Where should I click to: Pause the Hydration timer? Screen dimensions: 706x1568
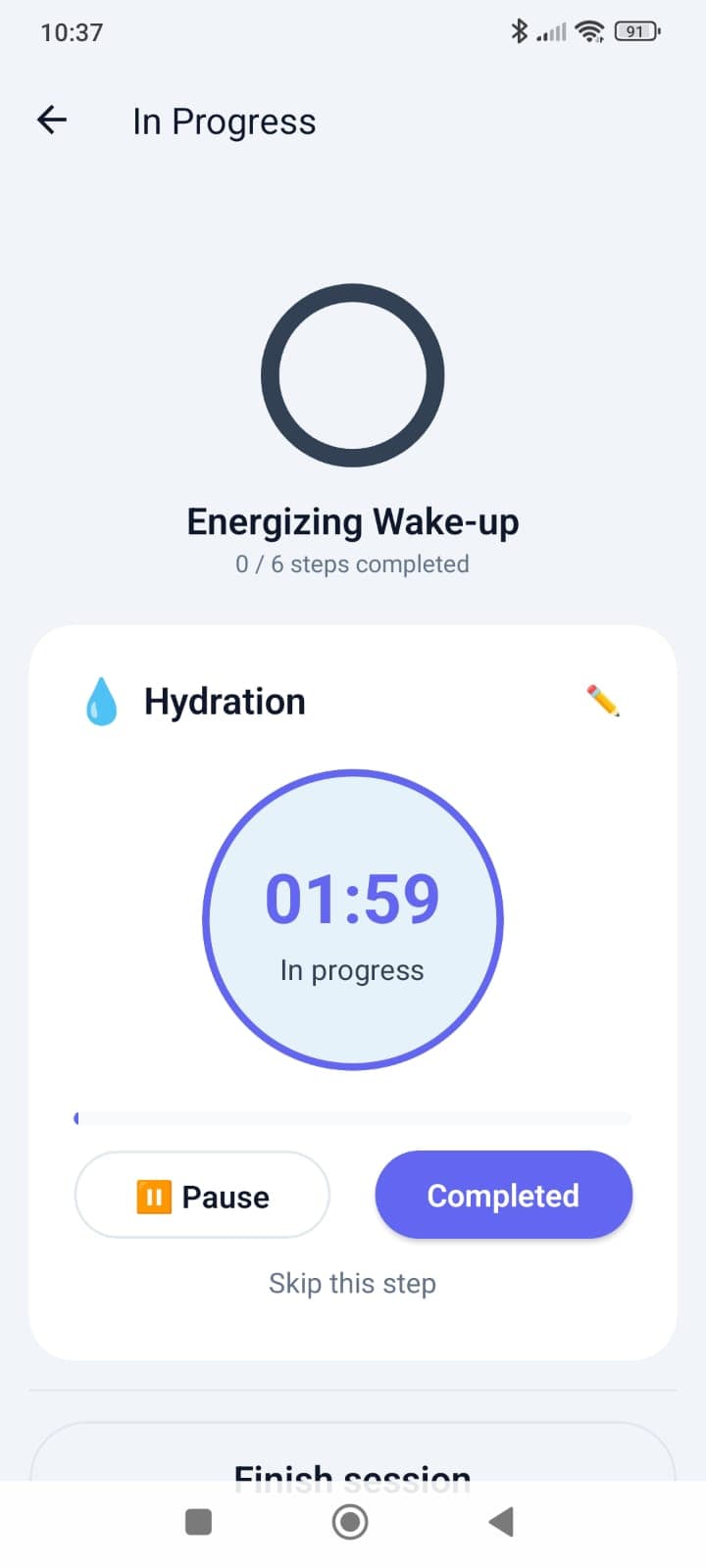point(202,1196)
